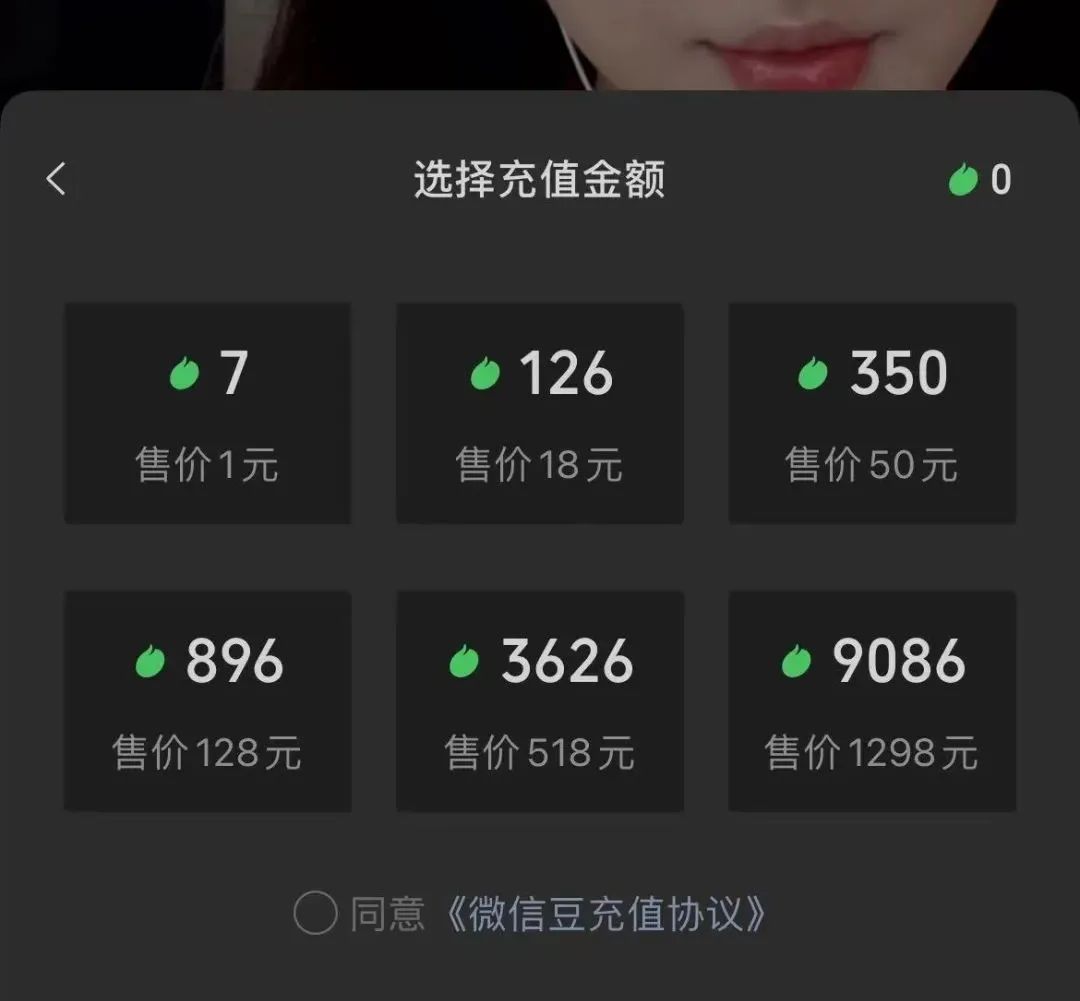Open the 微信豆充值协议 link

pos(606,914)
